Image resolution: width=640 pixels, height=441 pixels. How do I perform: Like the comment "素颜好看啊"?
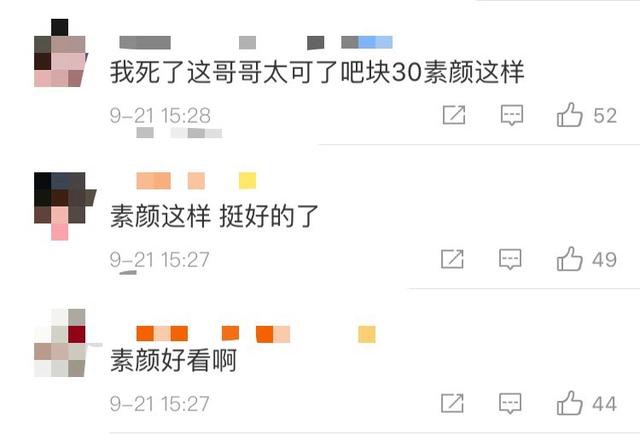(x=570, y=404)
